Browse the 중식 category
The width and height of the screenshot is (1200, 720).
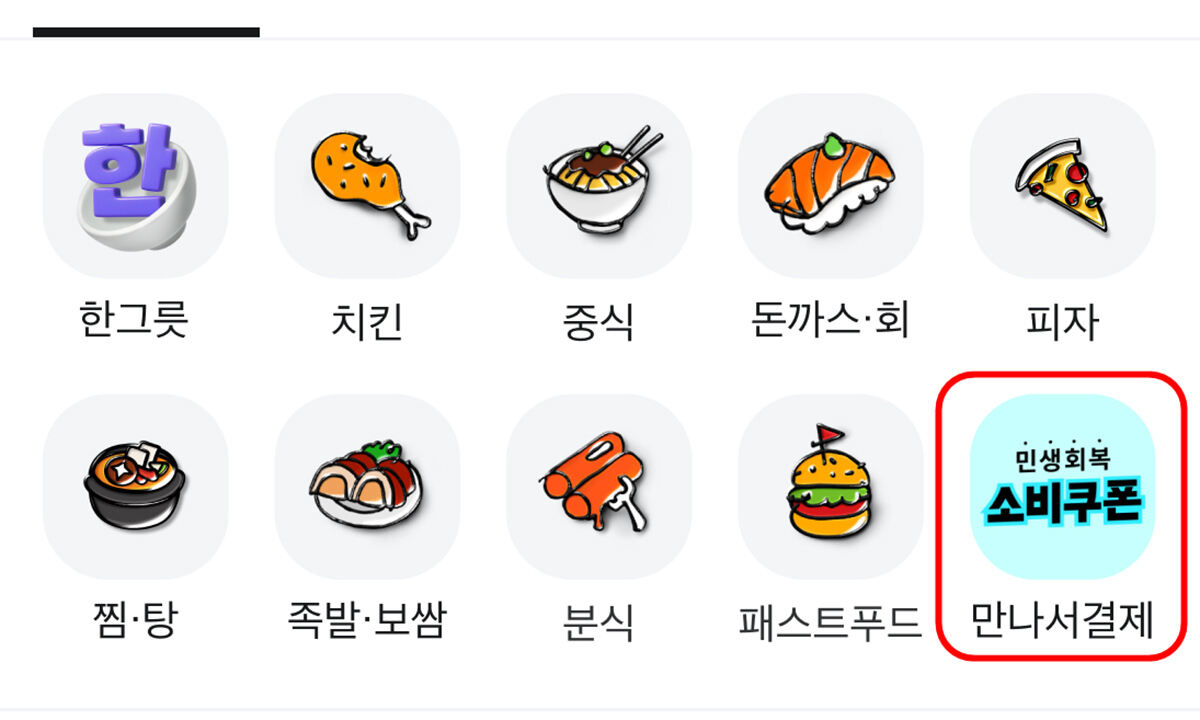tap(599, 187)
